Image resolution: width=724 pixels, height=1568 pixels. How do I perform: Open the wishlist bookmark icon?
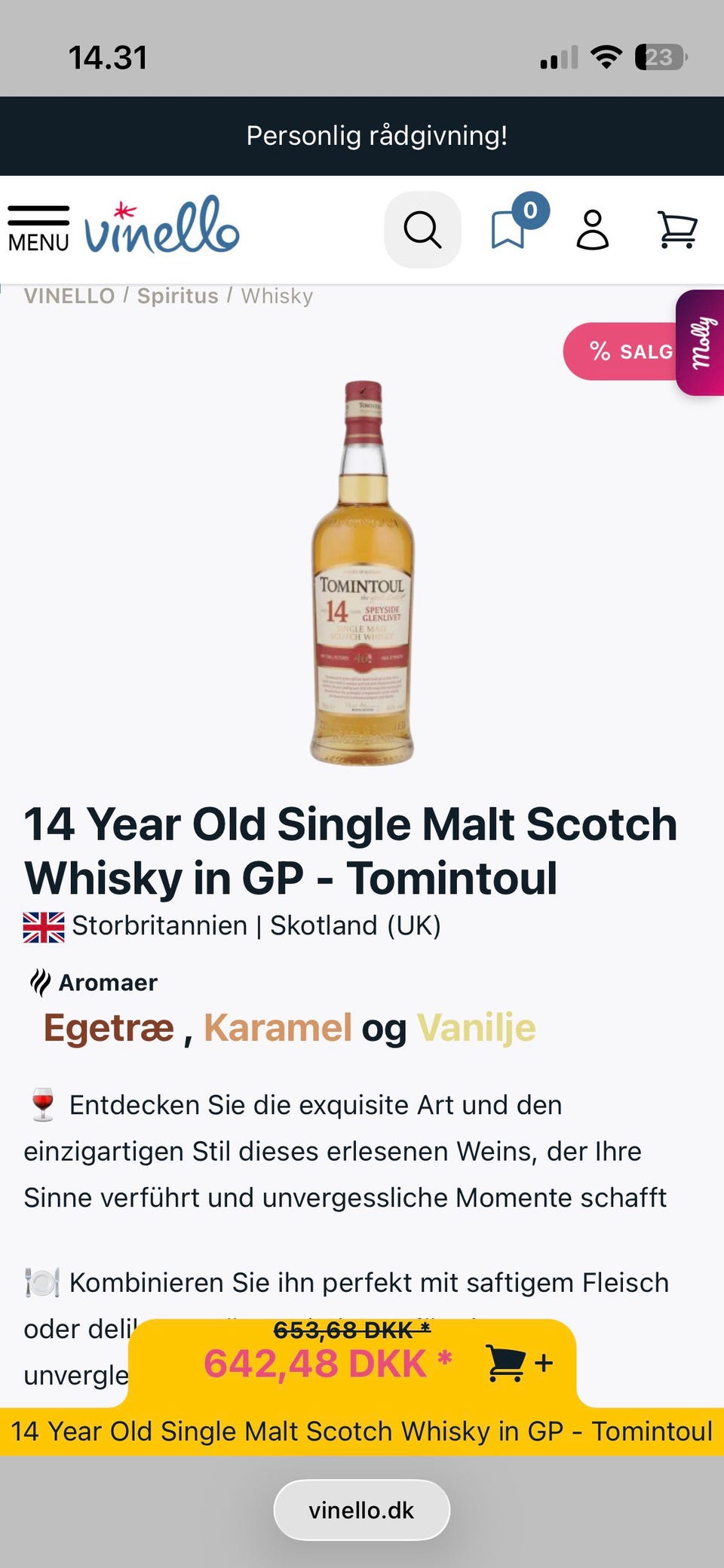509,230
